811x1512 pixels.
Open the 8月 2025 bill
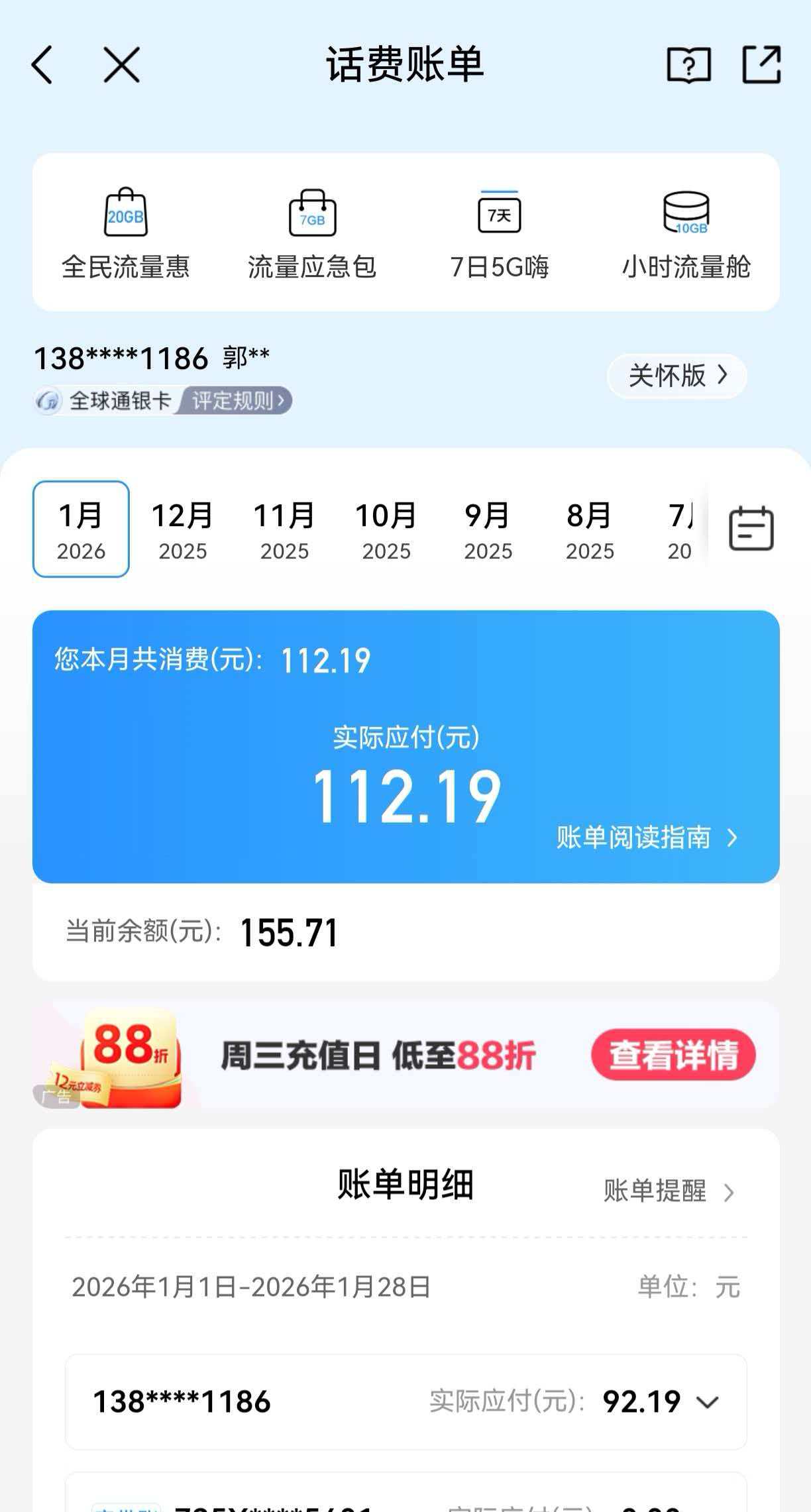590,529
